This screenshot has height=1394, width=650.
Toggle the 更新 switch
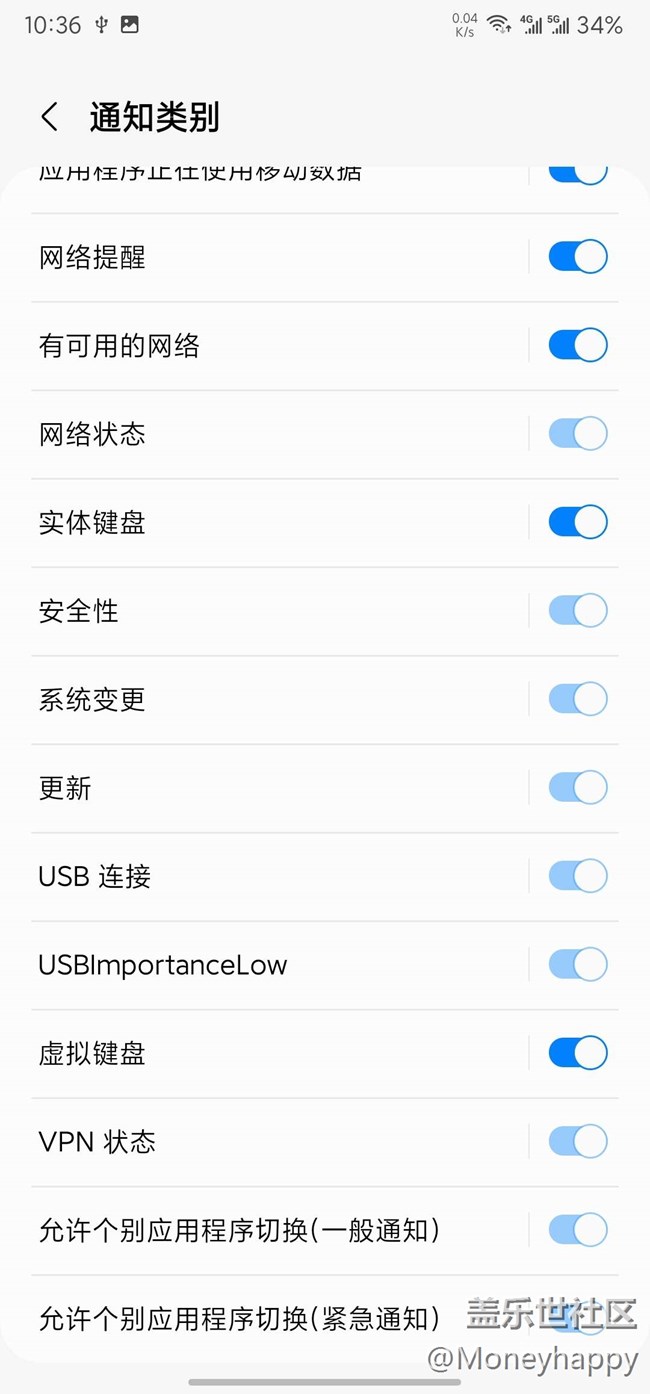point(578,788)
